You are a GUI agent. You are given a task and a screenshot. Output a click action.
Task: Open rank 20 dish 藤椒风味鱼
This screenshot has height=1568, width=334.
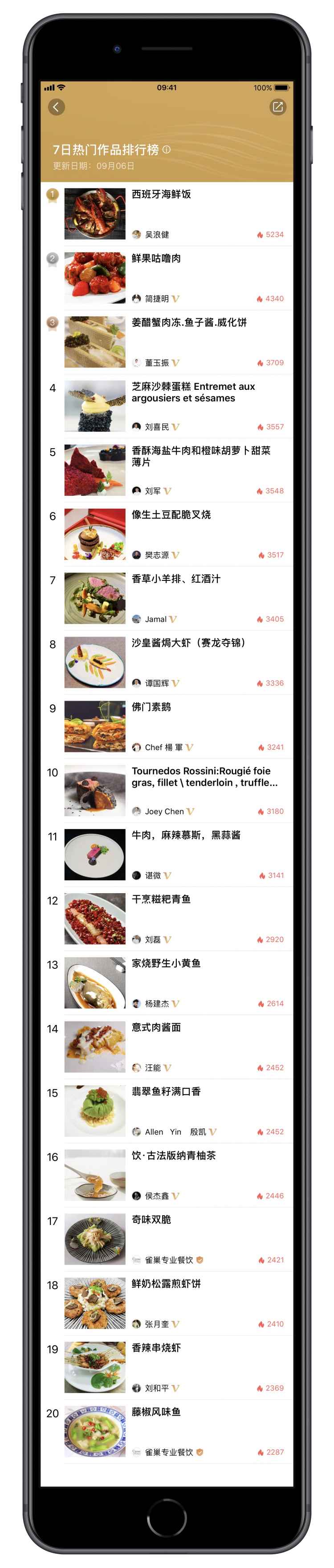[x=156, y=1411]
